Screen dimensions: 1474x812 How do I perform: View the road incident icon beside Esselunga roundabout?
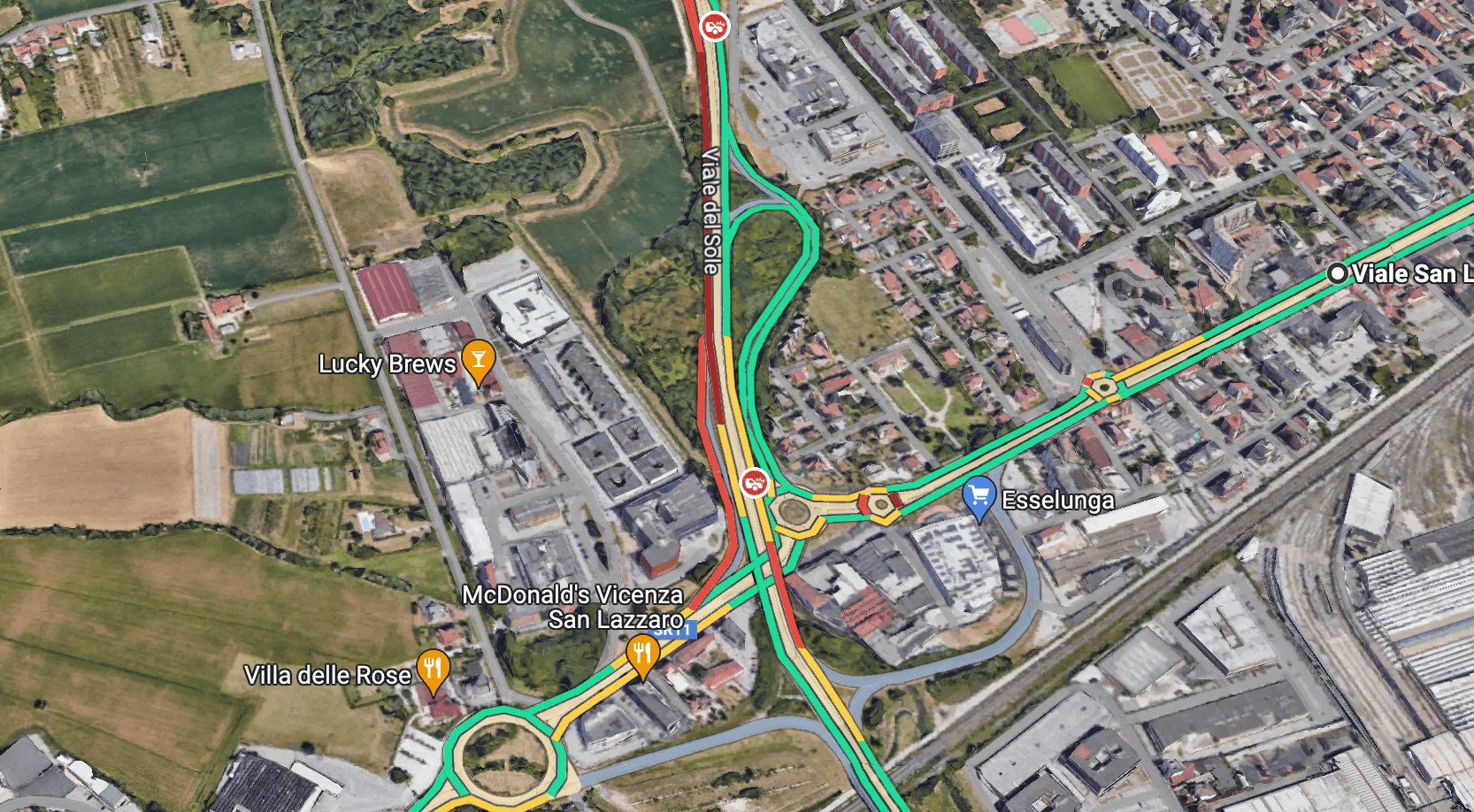pyautogui.click(x=755, y=483)
